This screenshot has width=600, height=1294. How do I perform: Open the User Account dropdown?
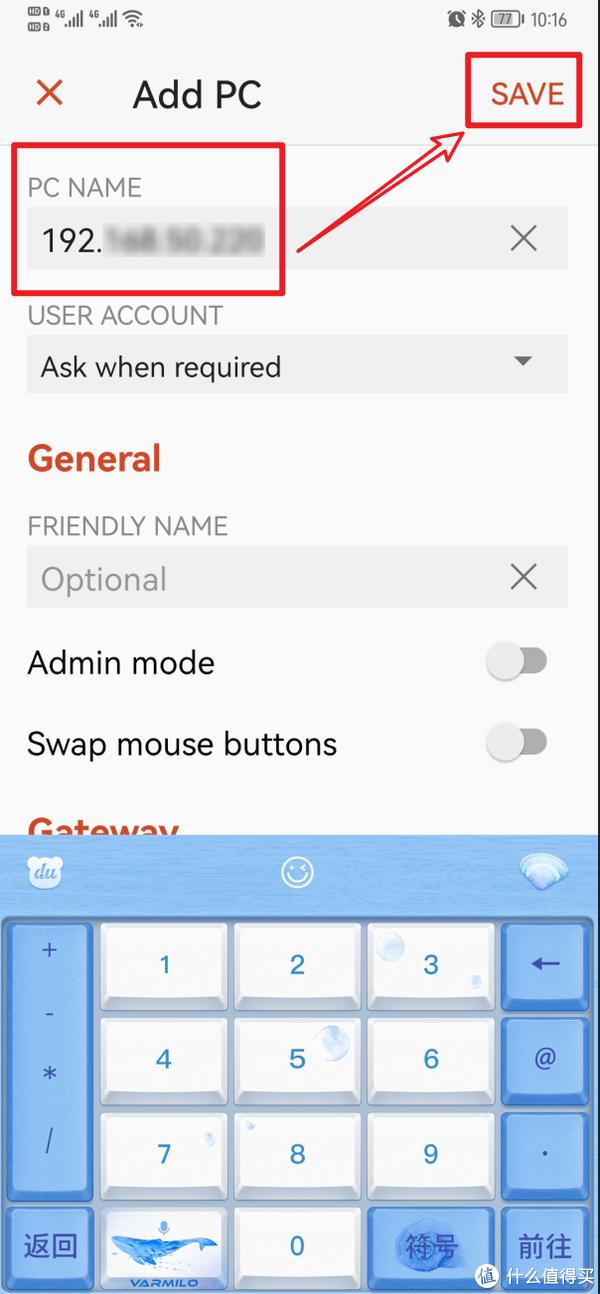(x=297, y=364)
